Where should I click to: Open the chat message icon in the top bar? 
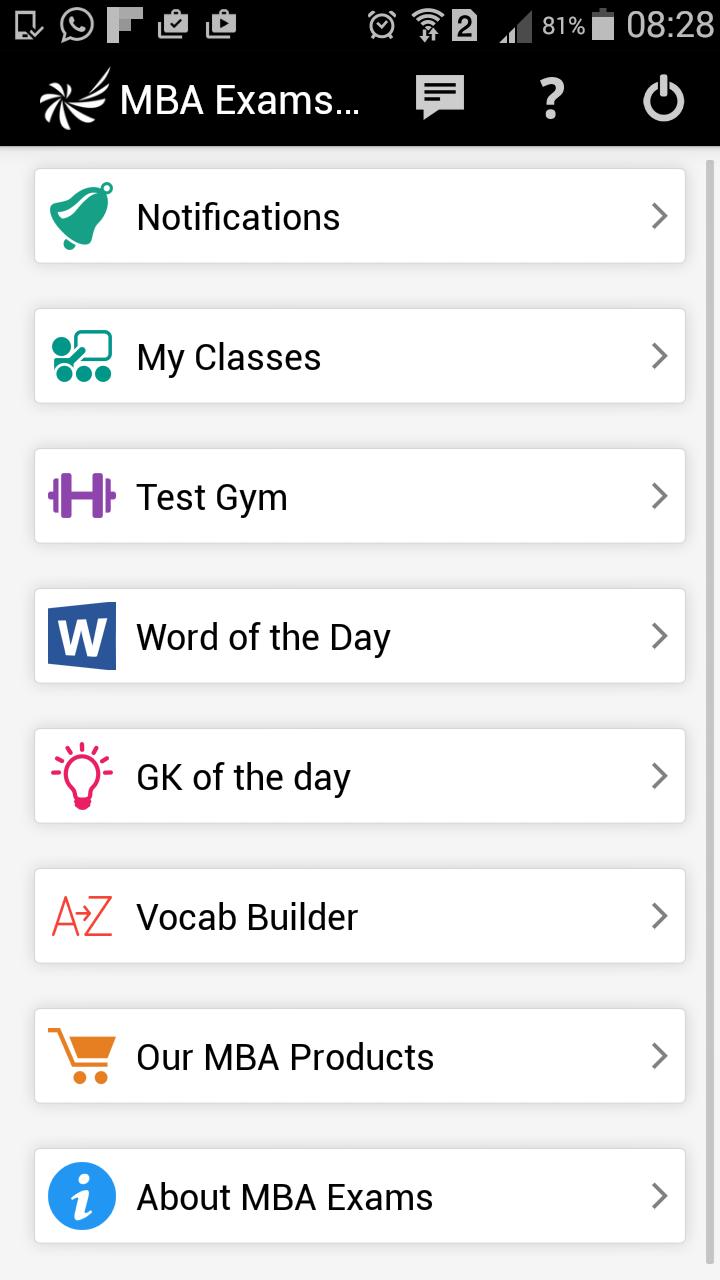[438, 97]
